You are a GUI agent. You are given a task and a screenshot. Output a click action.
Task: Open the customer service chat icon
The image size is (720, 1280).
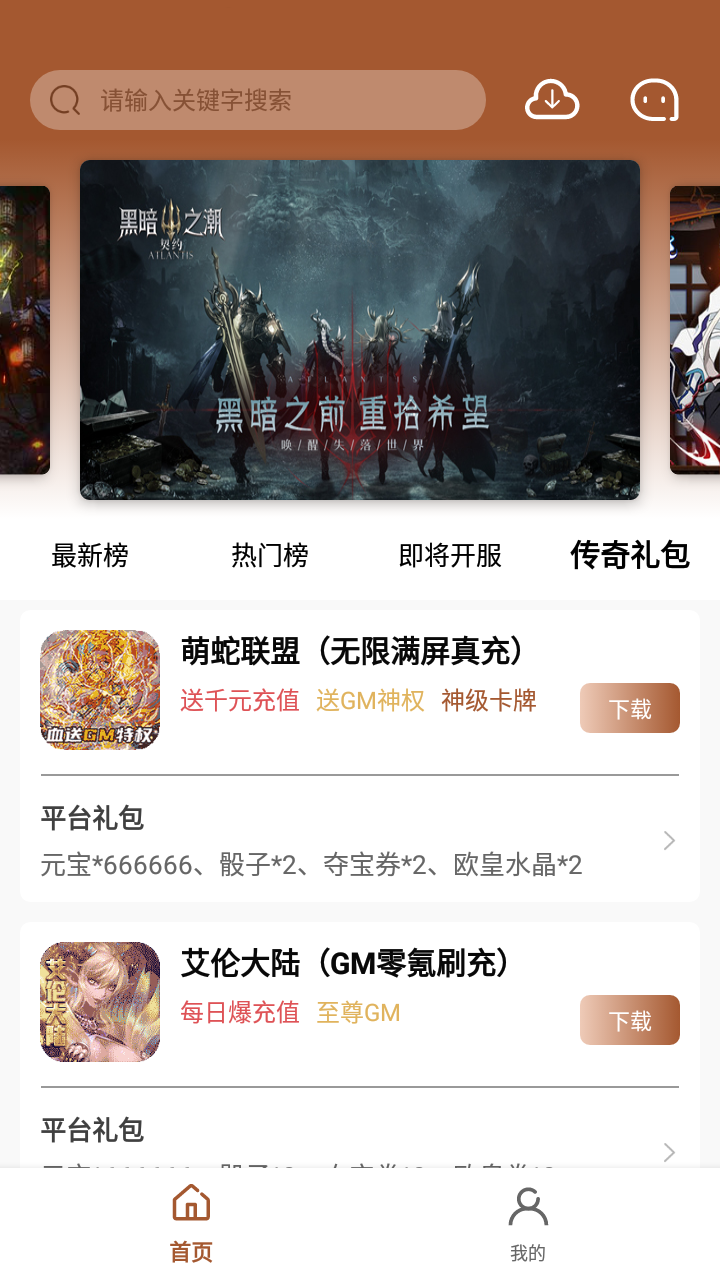[x=655, y=100]
